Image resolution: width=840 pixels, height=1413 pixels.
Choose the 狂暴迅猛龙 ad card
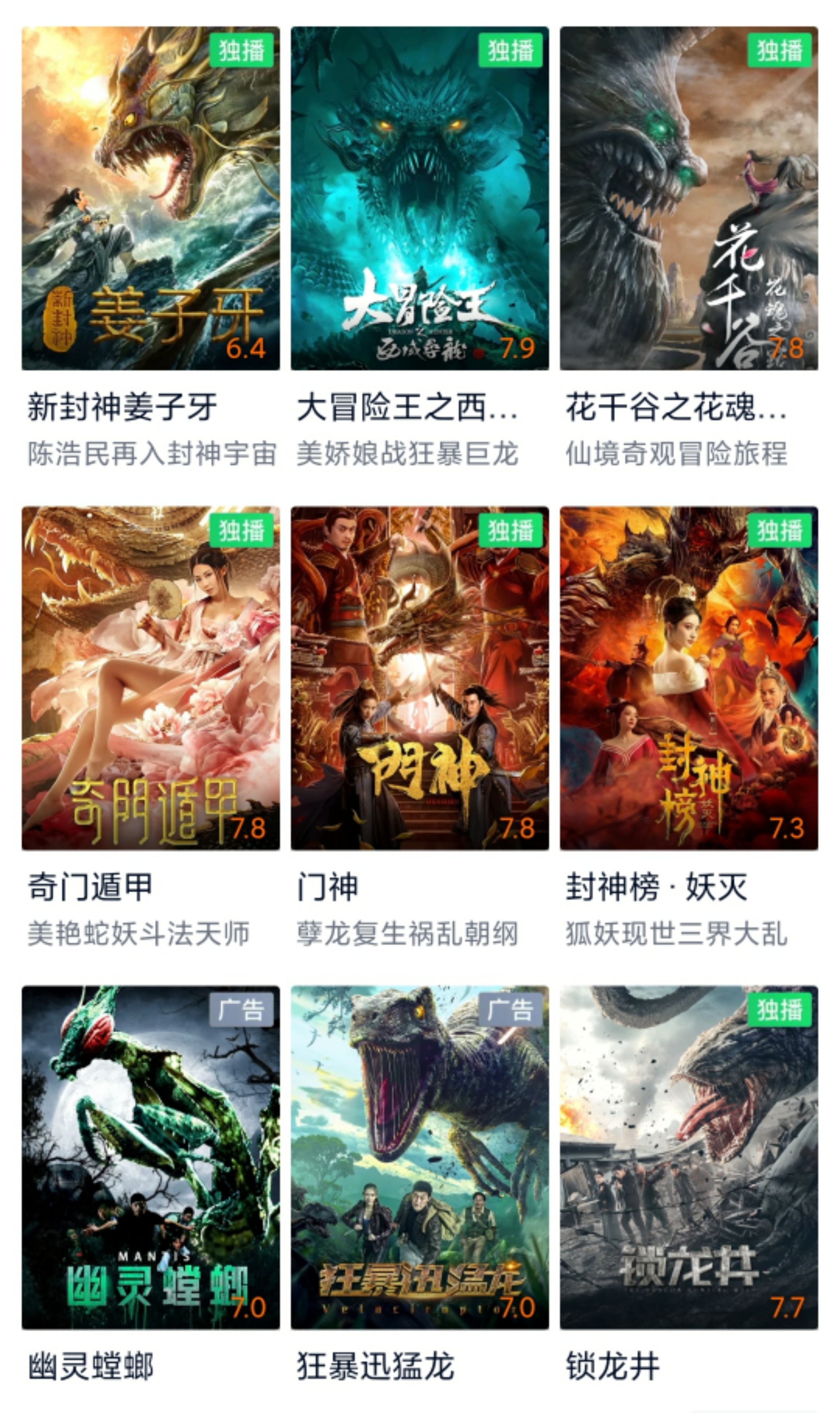pyautogui.click(x=420, y=1157)
